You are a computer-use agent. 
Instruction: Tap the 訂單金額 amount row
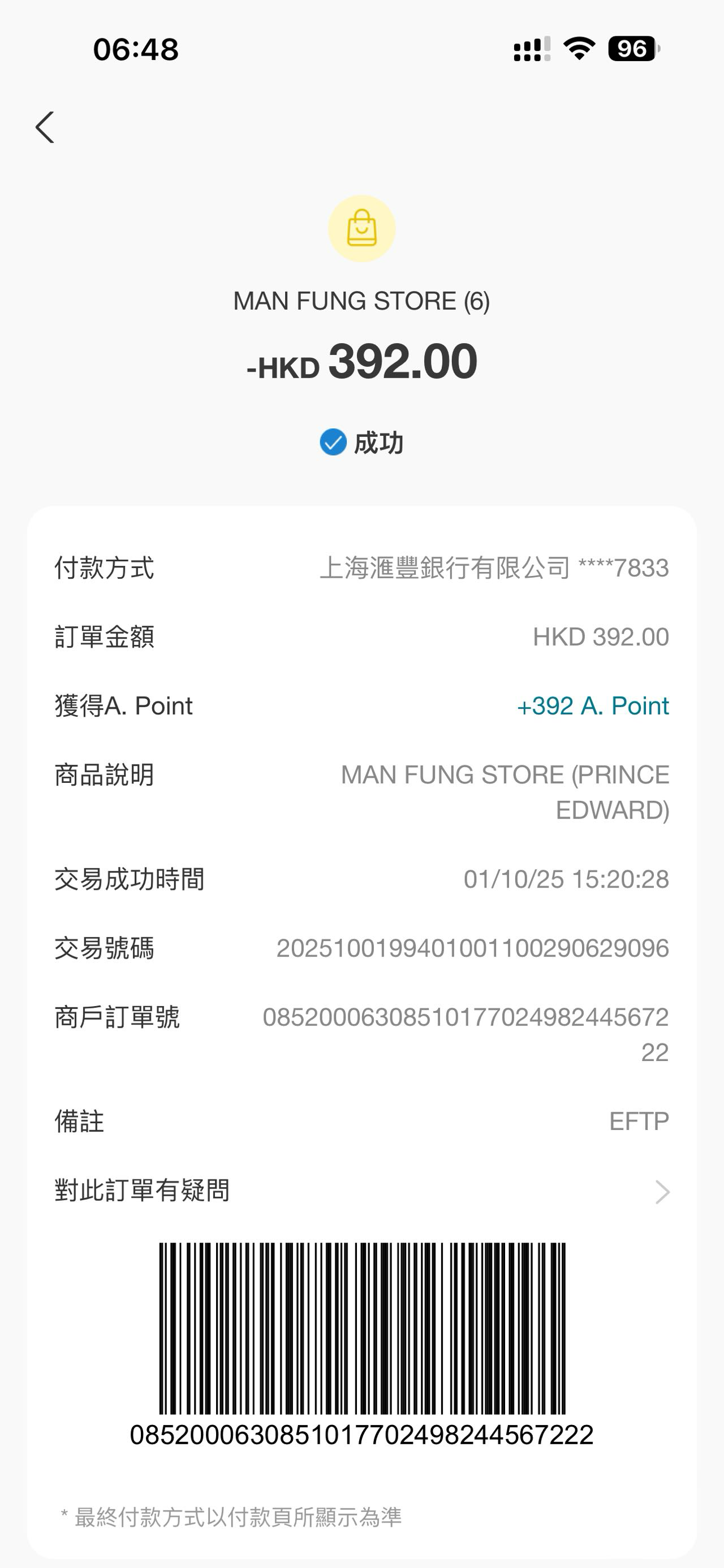[x=361, y=636]
